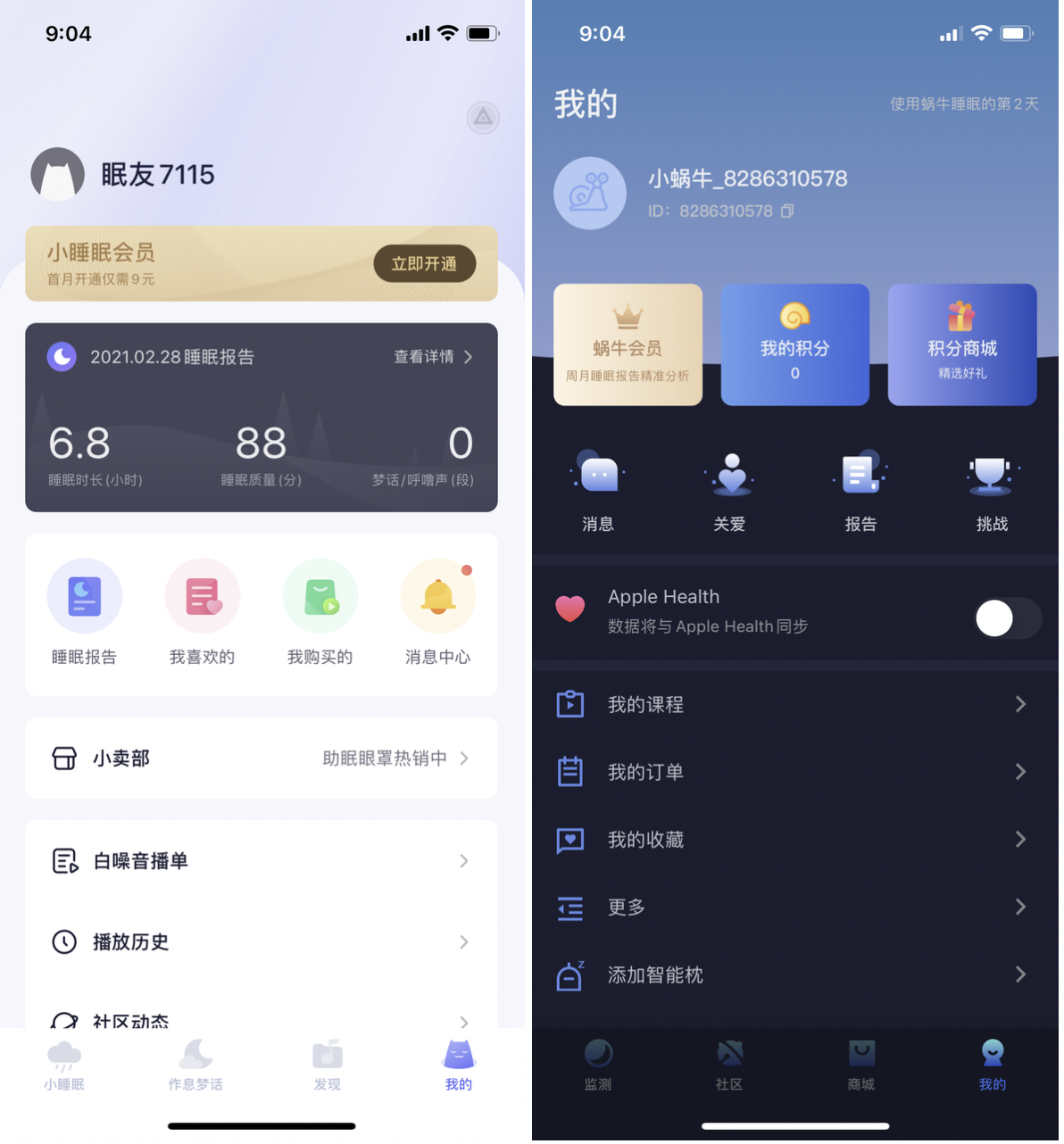Image resolution: width=1064 pixels, height=1144 pixels.
Task: Enable Apple Health data sync
Action: coord(1008,619)
